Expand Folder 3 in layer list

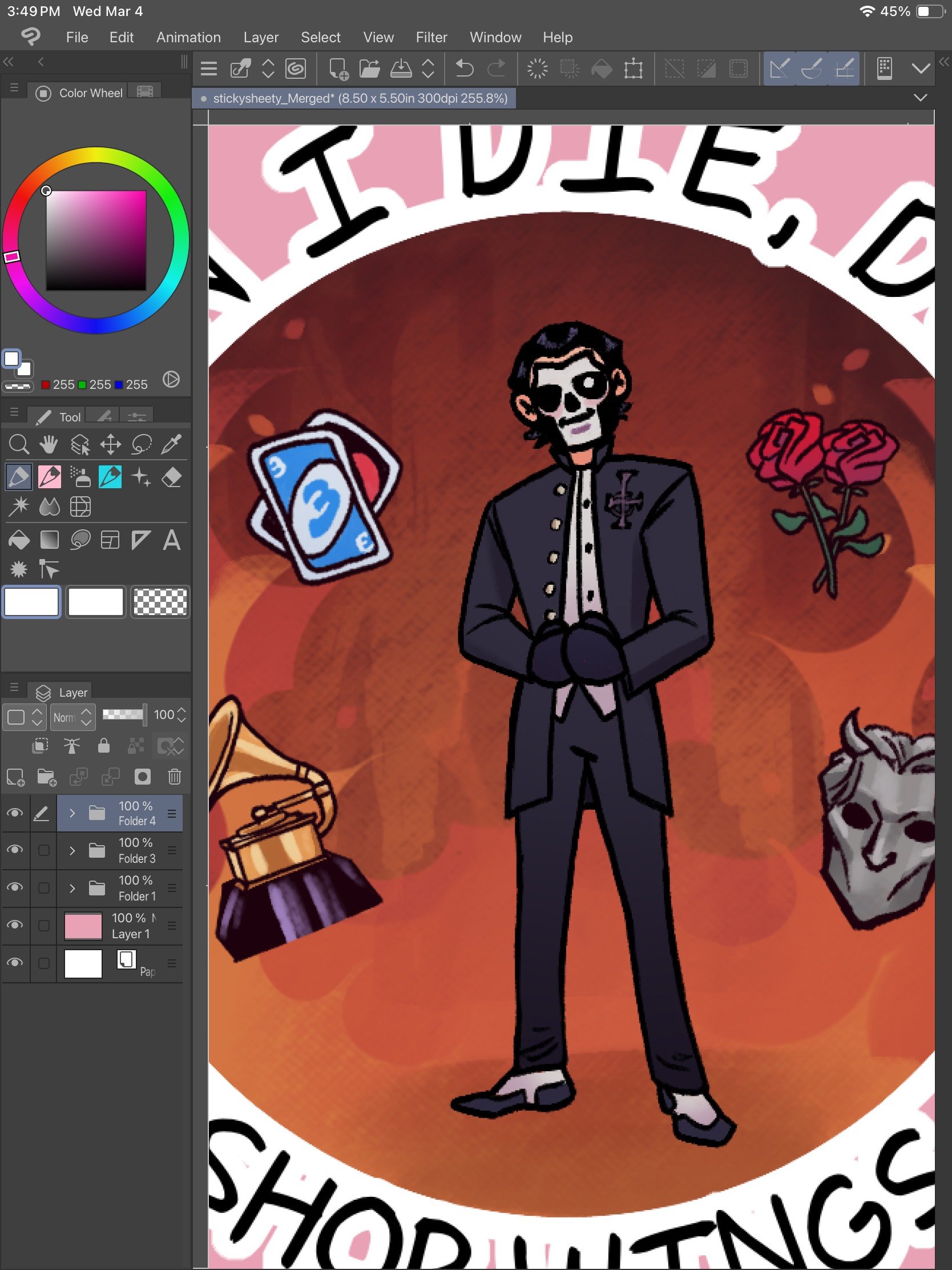pos(72,850)
